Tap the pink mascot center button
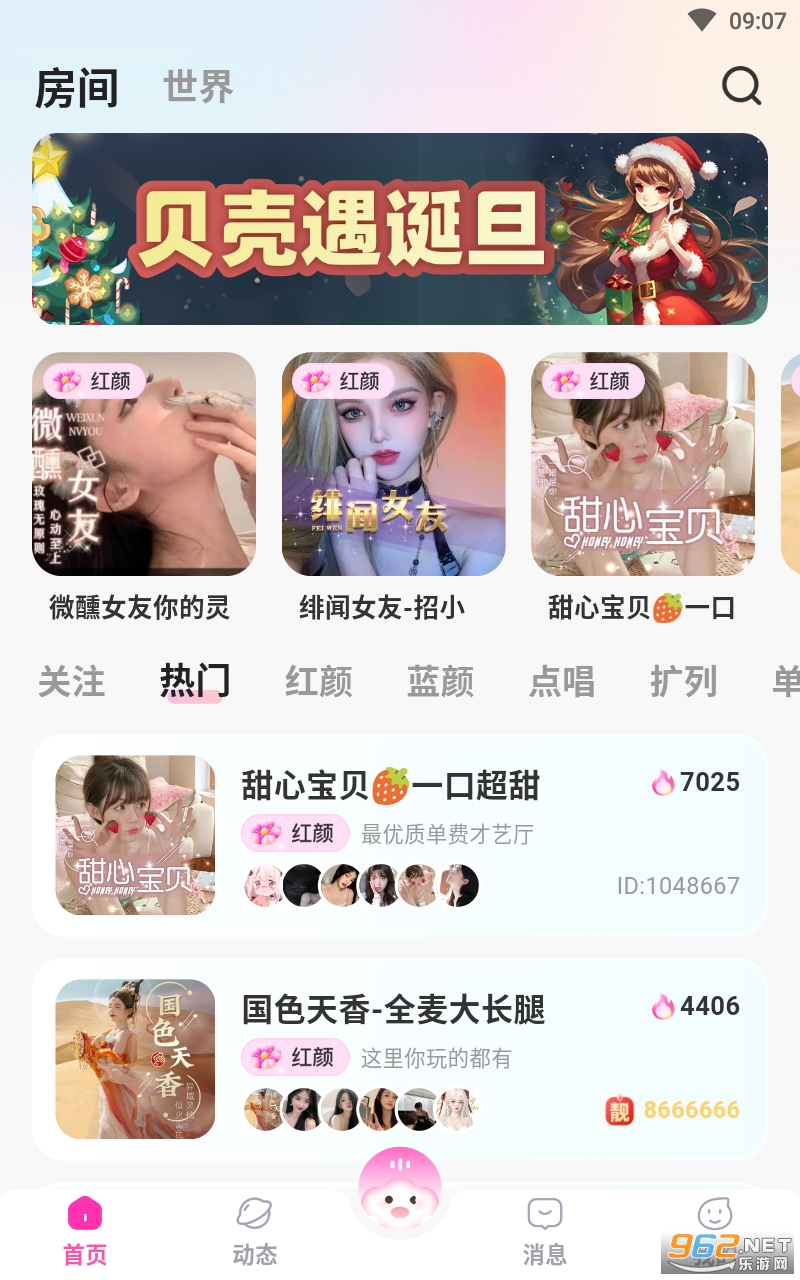800x1280 pixels. pyautogui.click(x=400, y=1190)
